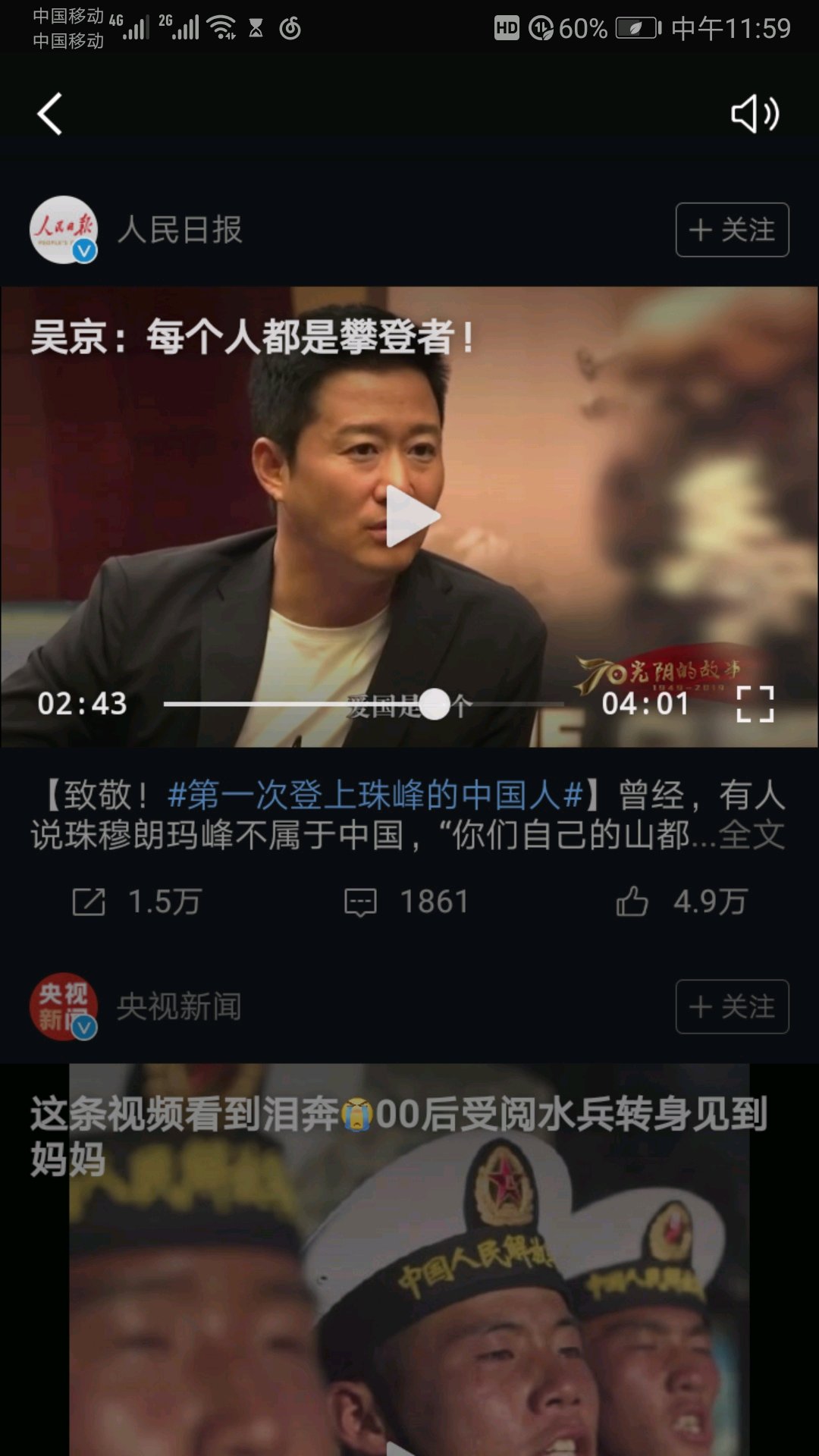The width and height of the screenshot is (819, 1456).
Task: Play the 吴京 video
Action: pyautogui.click(x=410, y=516)
